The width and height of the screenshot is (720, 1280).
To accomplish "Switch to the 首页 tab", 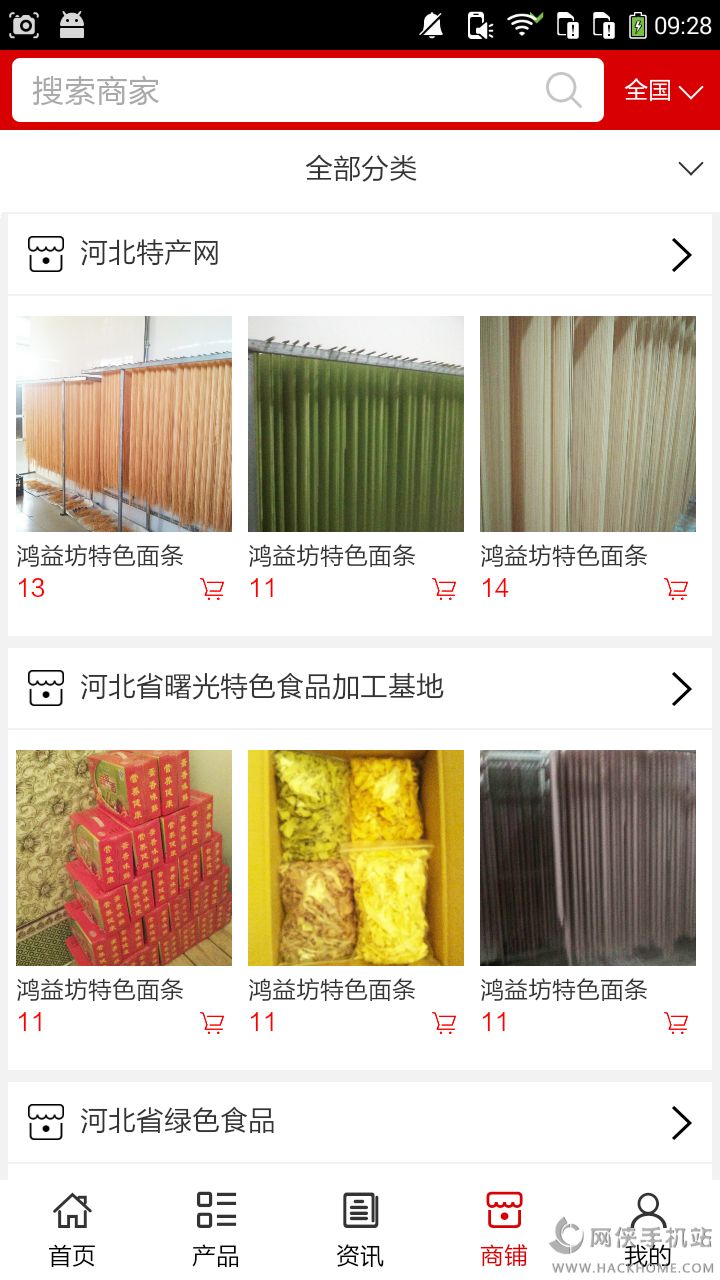I will coord(72,1230).
